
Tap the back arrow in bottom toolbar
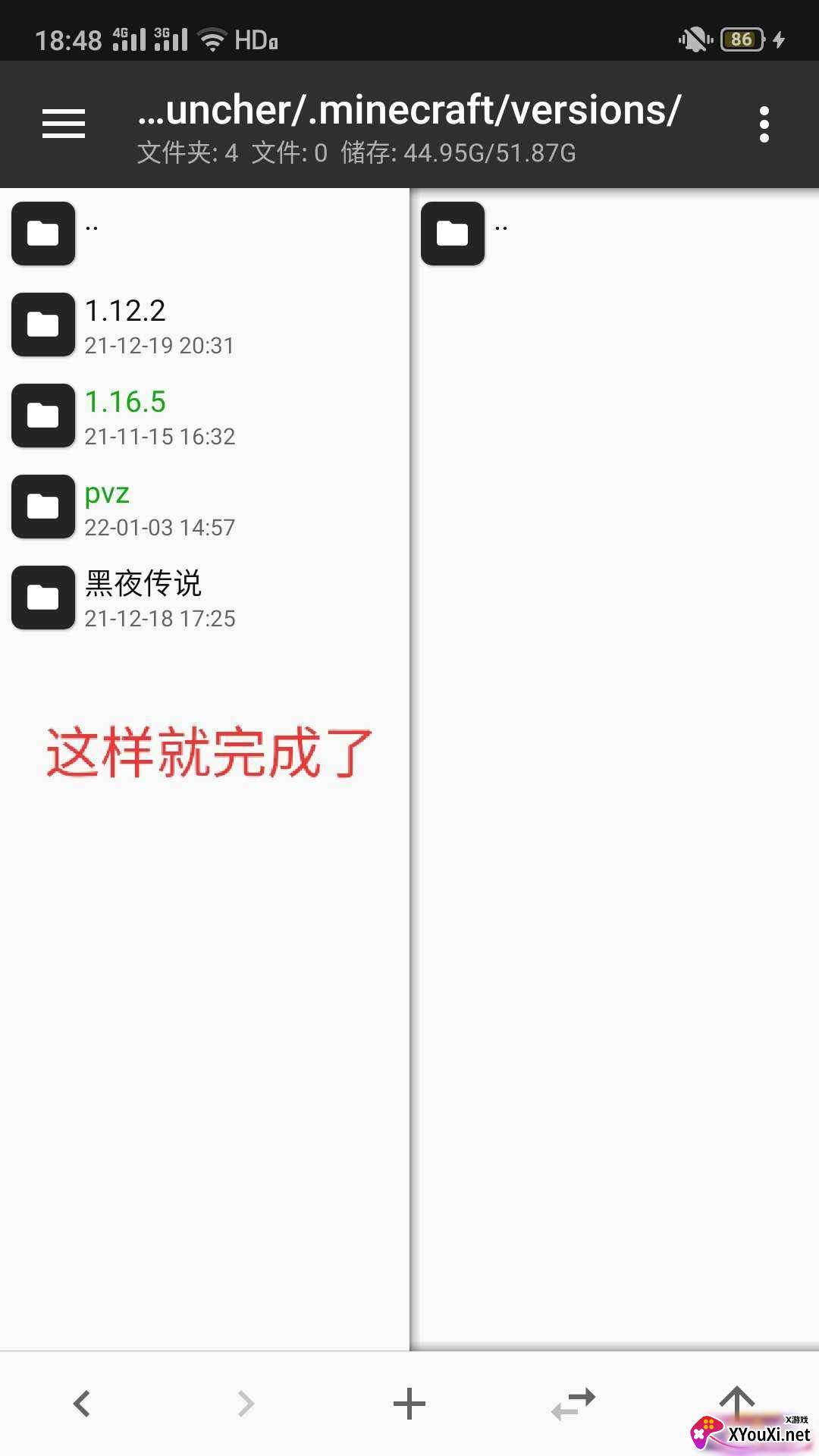pyautogui.click(x=82, y=1404)
